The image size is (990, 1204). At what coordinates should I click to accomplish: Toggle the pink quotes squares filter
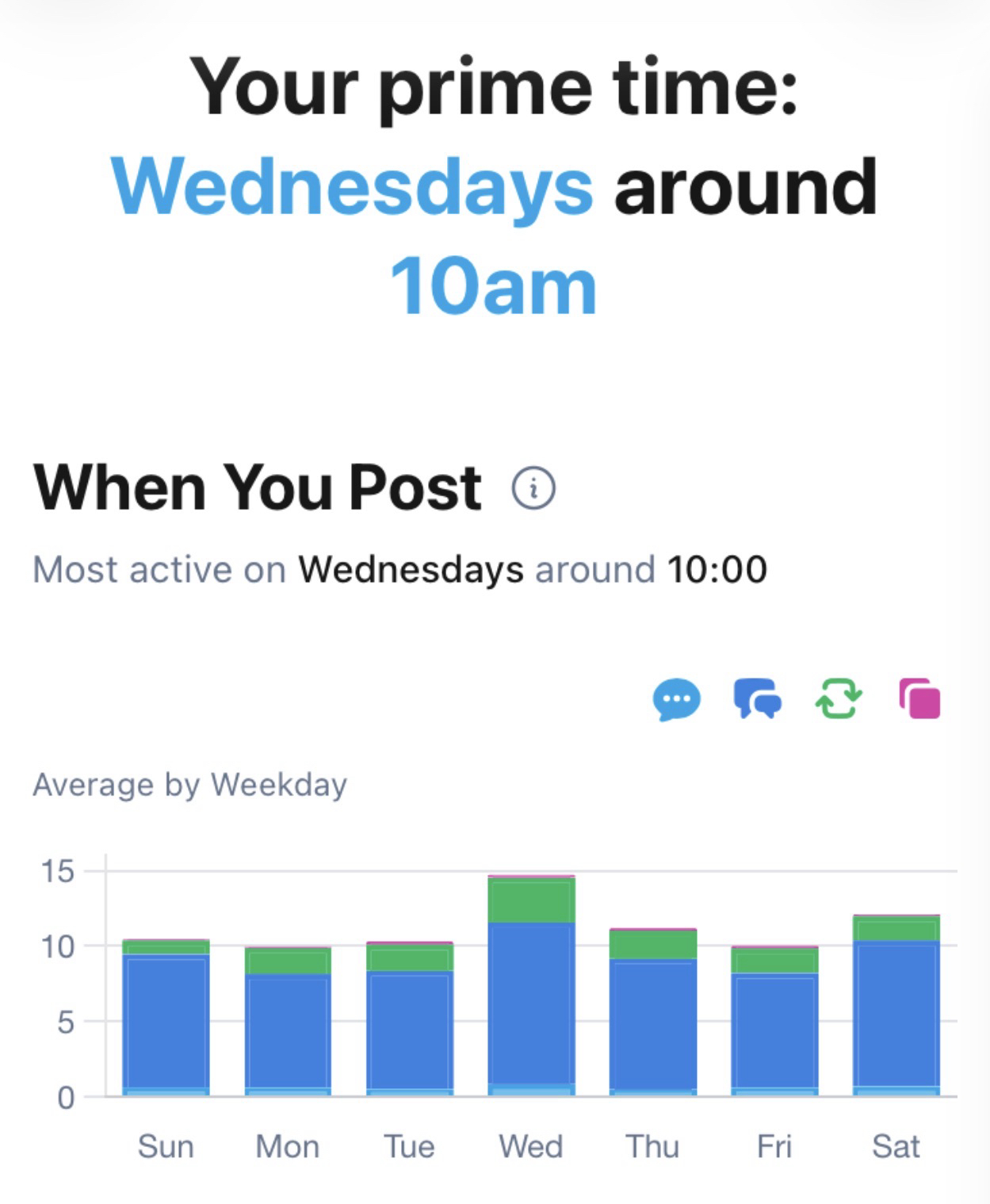coord(920,699)
